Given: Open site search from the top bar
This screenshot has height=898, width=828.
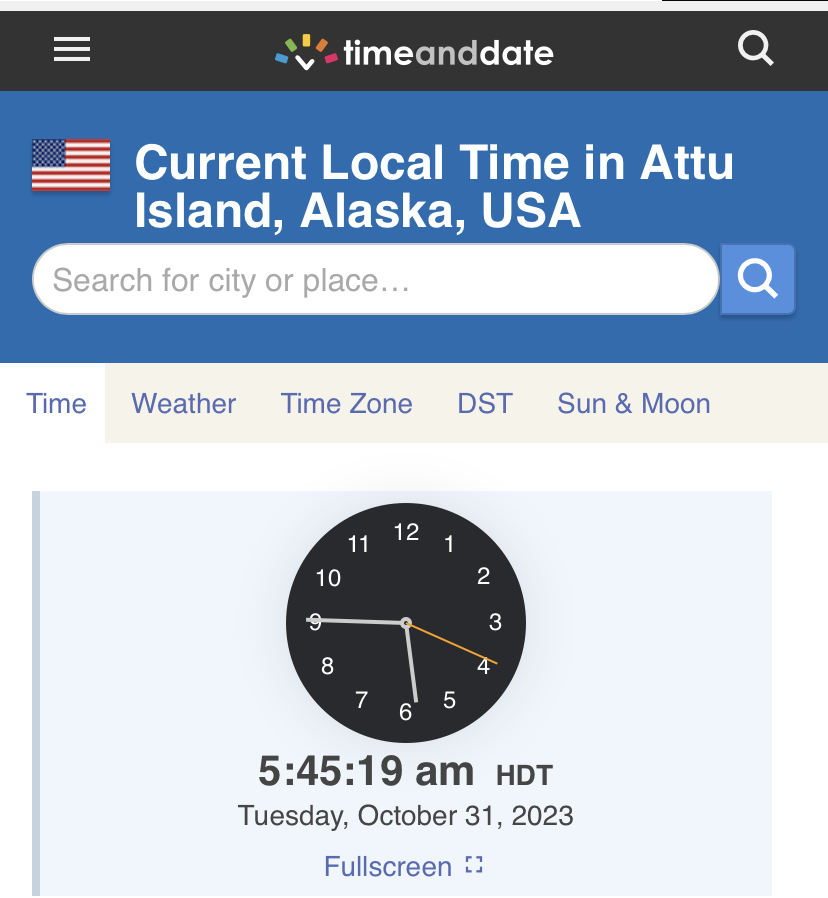Looking at the screenshot, I should tap(755, 48).
